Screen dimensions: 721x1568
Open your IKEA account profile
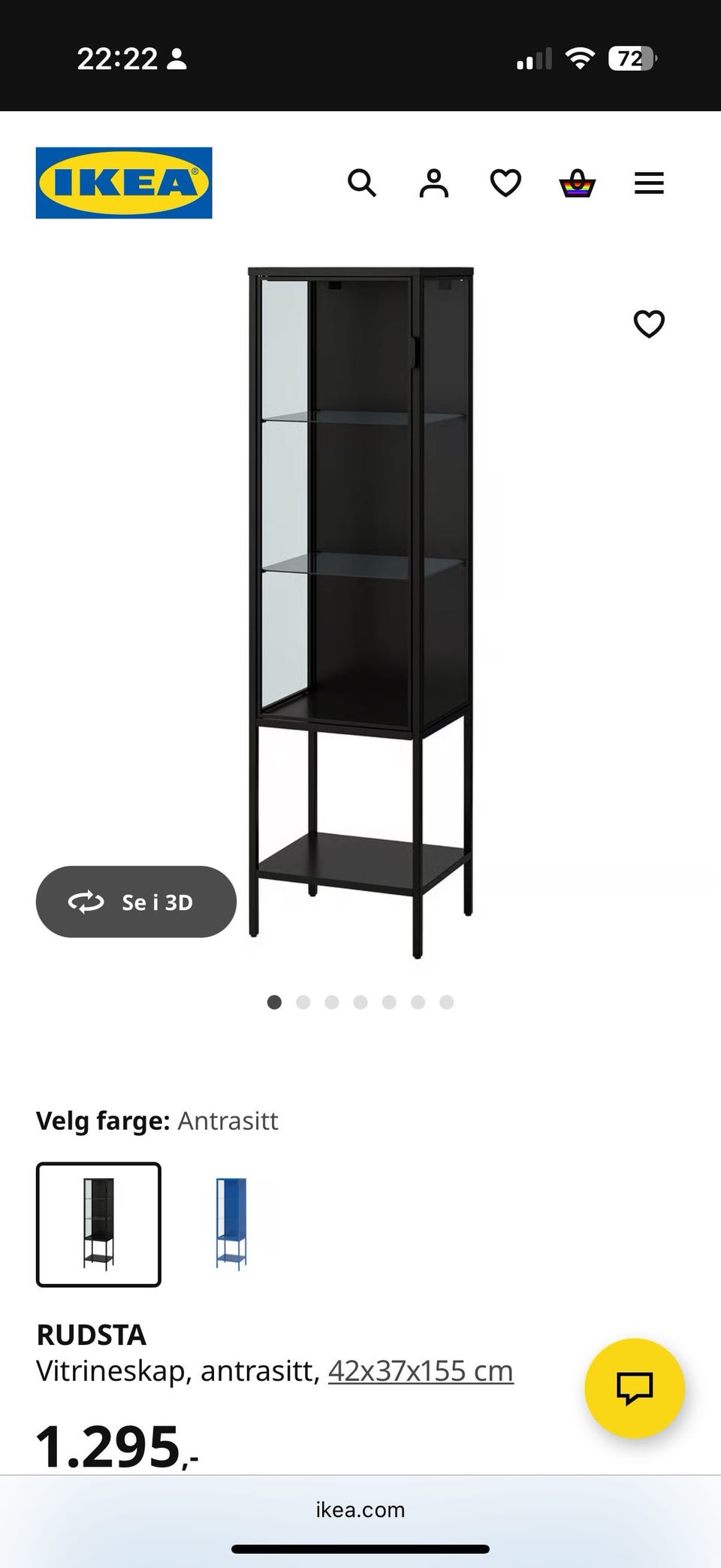[433, 183]
